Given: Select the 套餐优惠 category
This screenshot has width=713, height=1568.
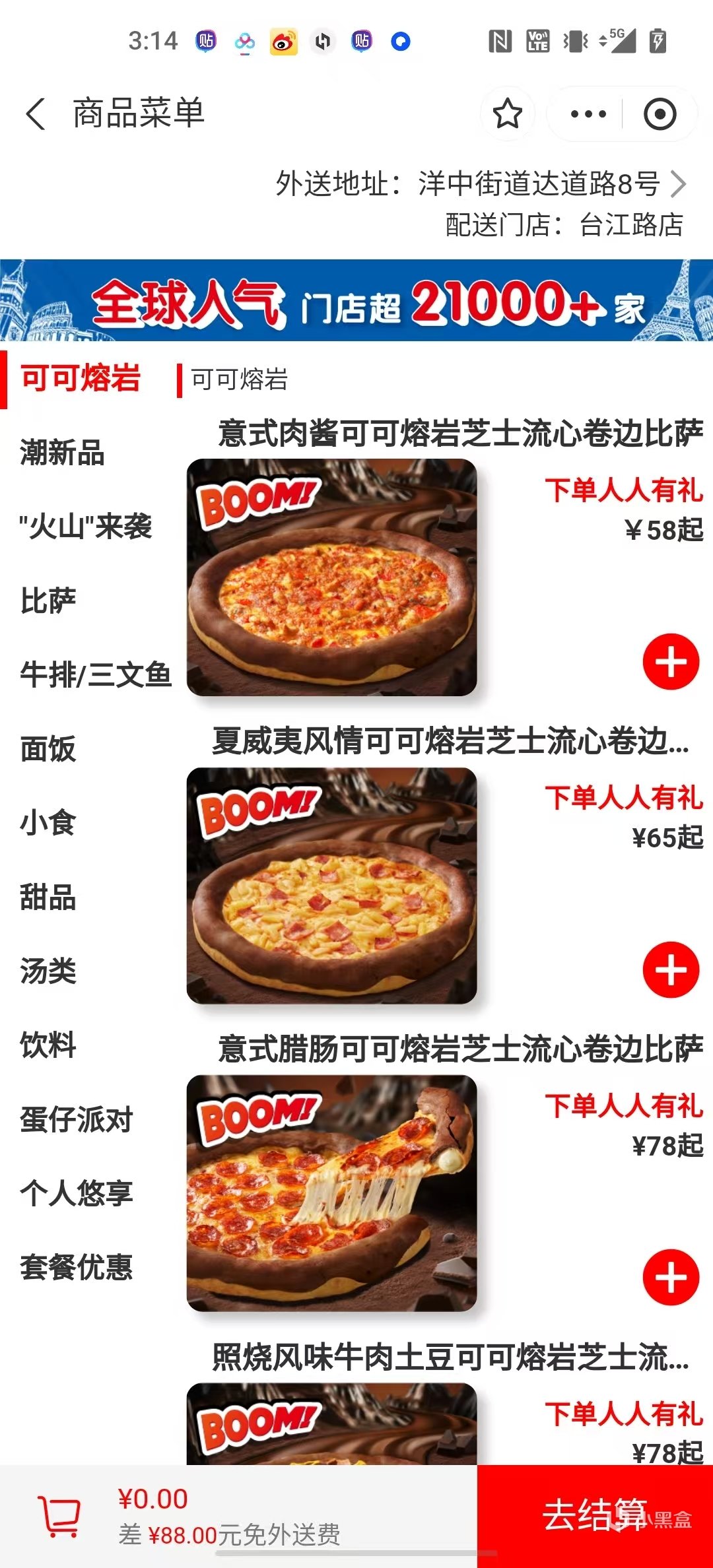Looking at the screenshot, I should (77, 1267).
